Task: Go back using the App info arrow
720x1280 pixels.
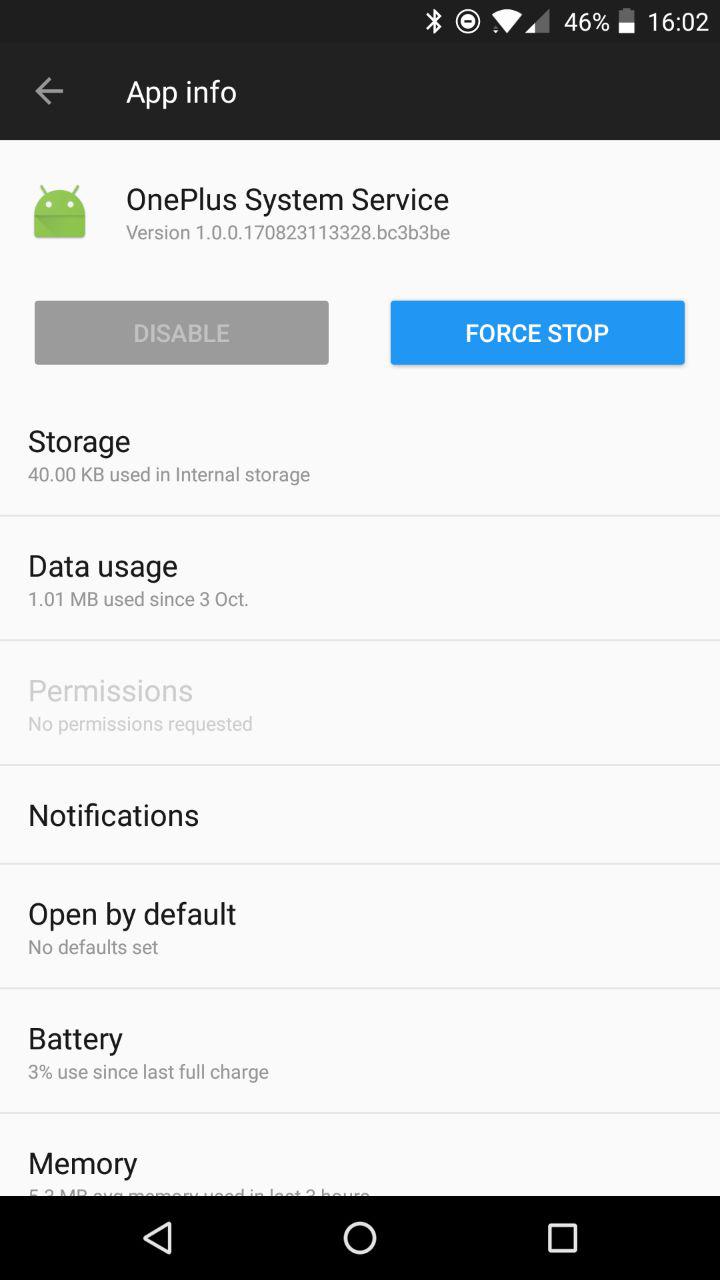Action: 49,91
